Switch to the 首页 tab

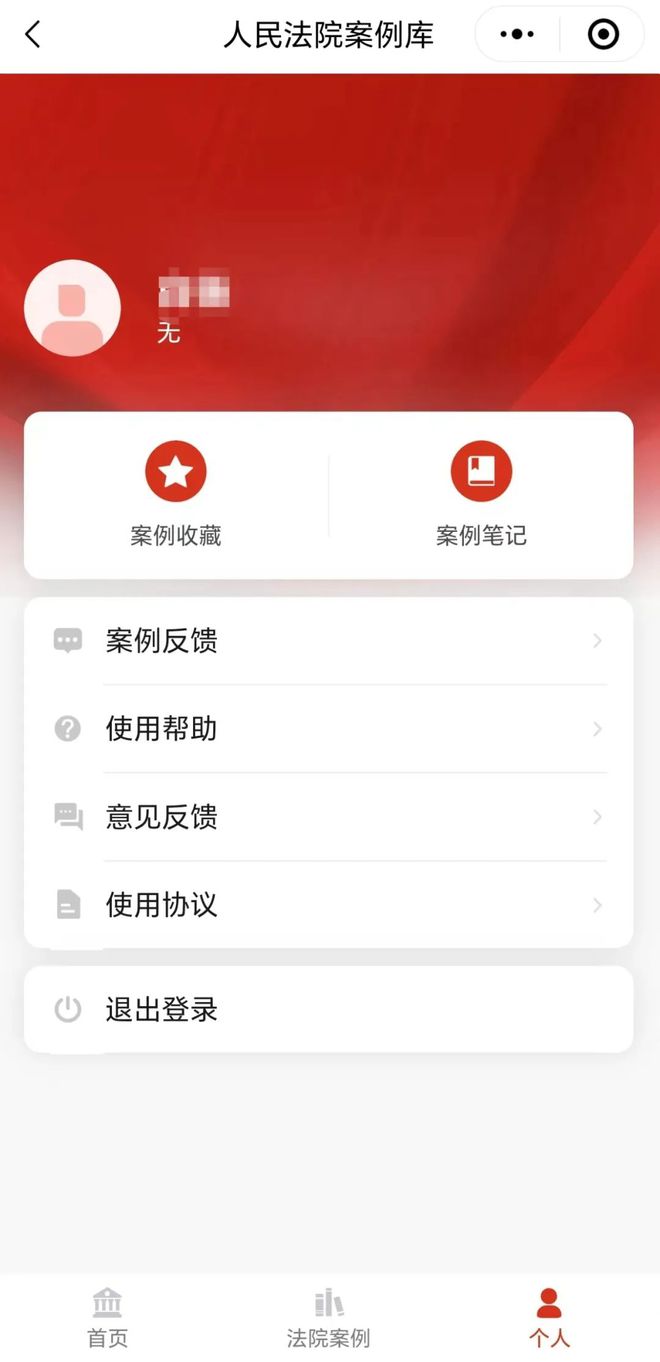[107, 1318]
